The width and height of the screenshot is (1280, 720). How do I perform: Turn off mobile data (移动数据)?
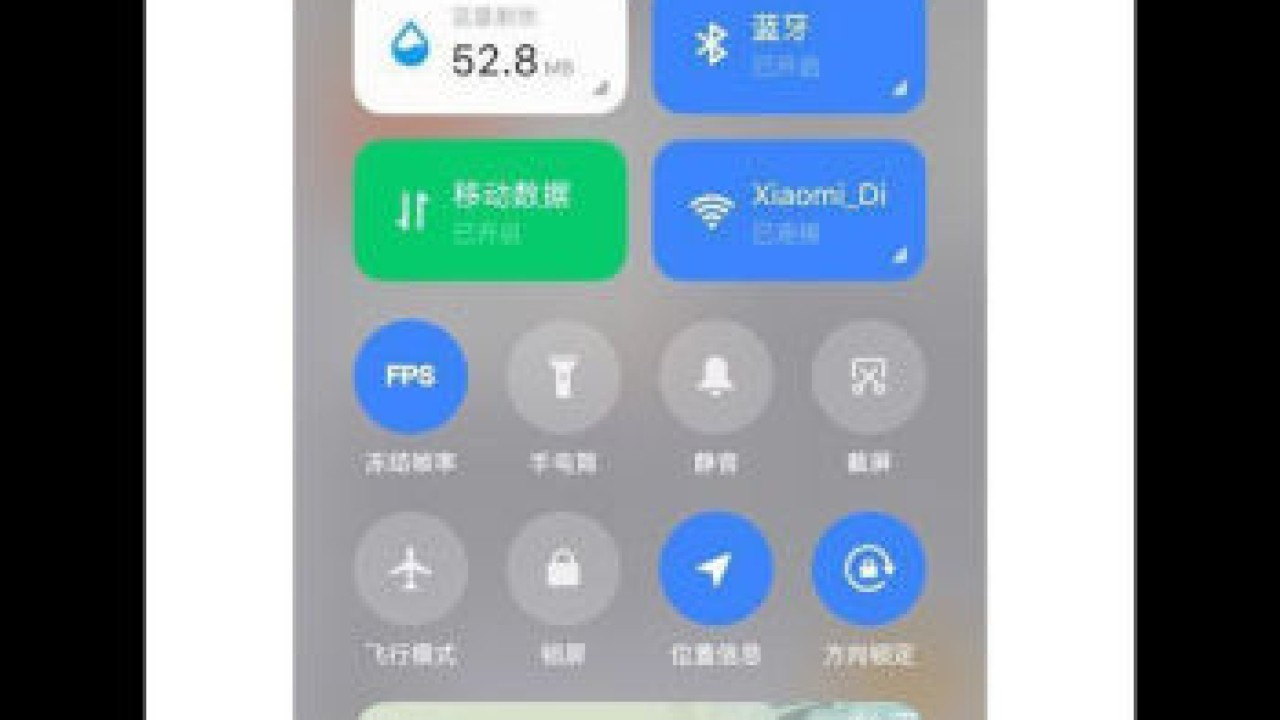(x=490, y=210)
